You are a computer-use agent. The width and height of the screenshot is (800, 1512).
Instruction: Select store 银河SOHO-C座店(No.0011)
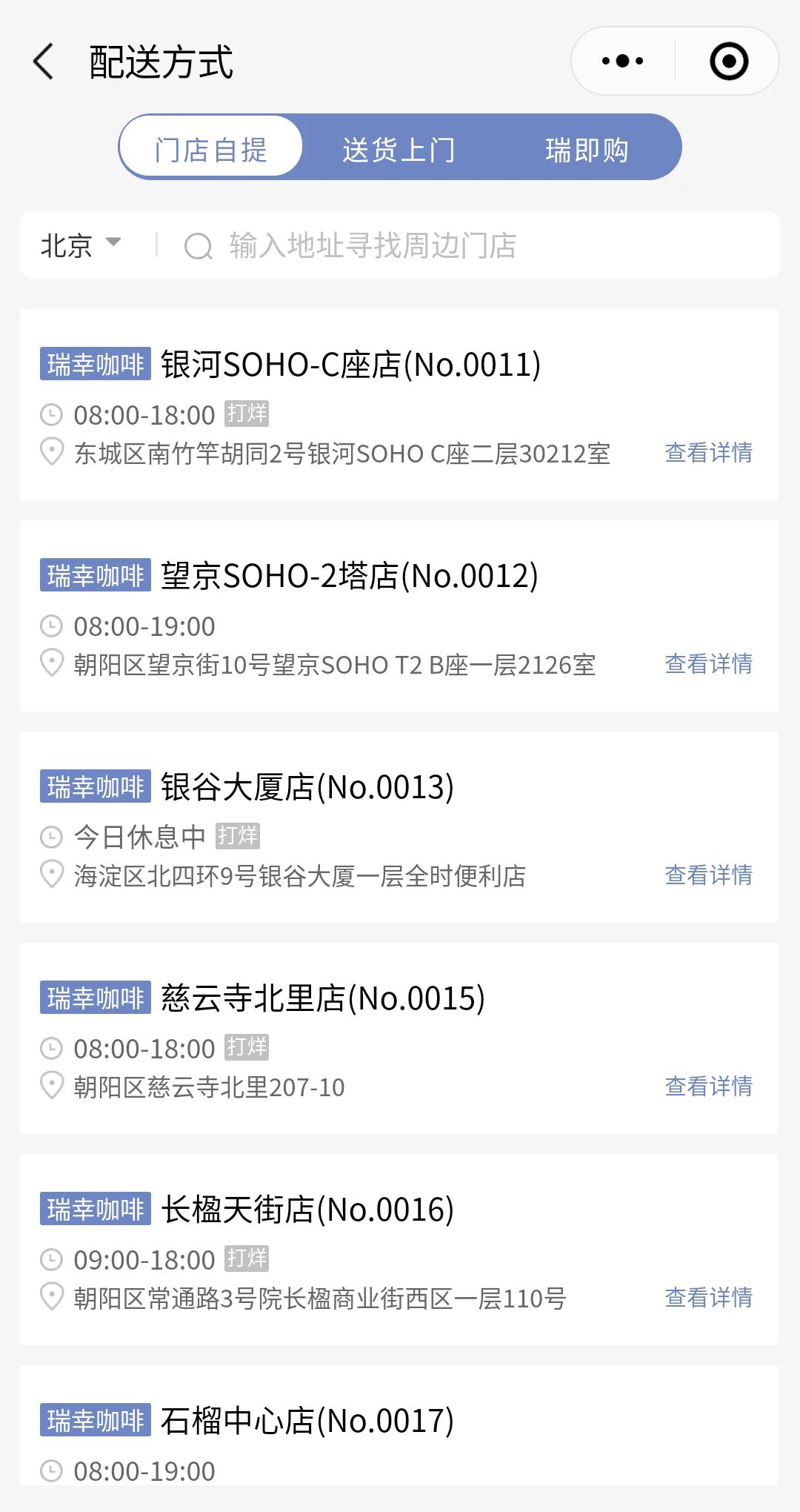pyautogui.click(x=350, y=365)
